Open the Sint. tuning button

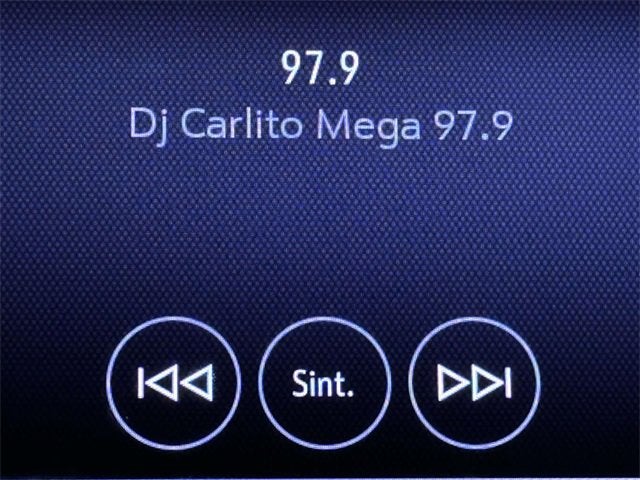coord(323,383)
